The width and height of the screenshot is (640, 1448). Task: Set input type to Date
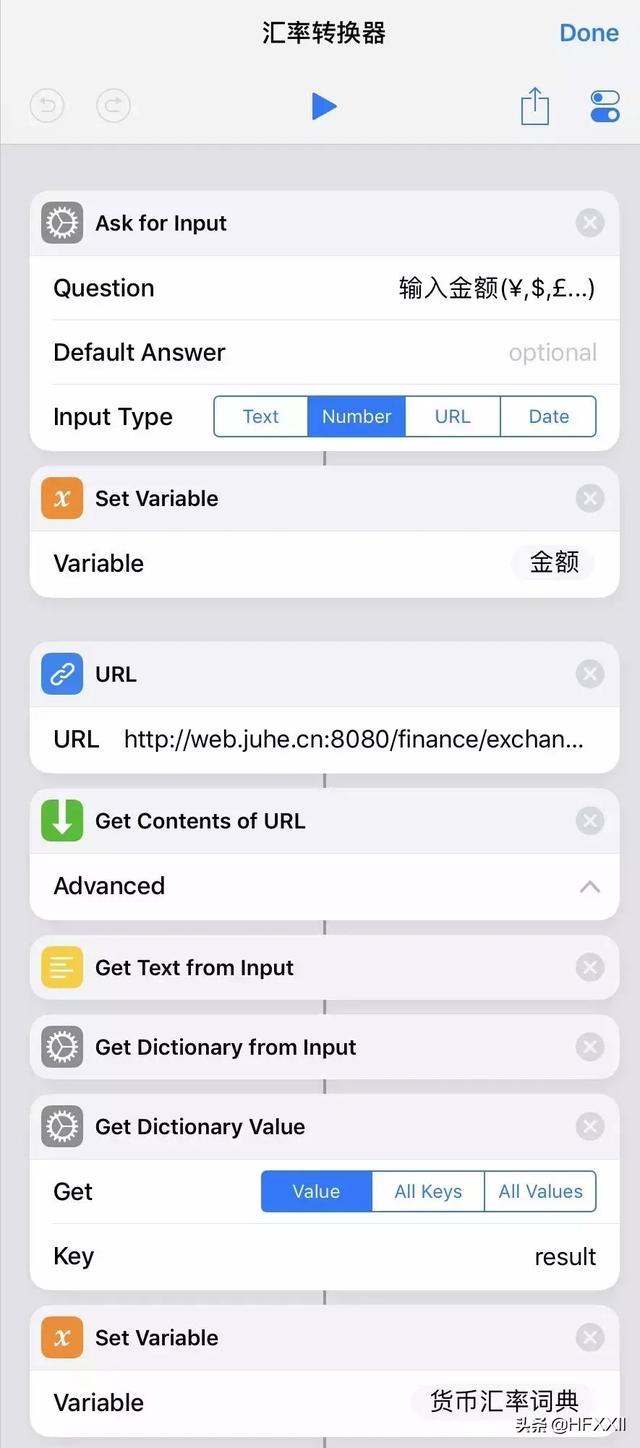pos(548,417)
